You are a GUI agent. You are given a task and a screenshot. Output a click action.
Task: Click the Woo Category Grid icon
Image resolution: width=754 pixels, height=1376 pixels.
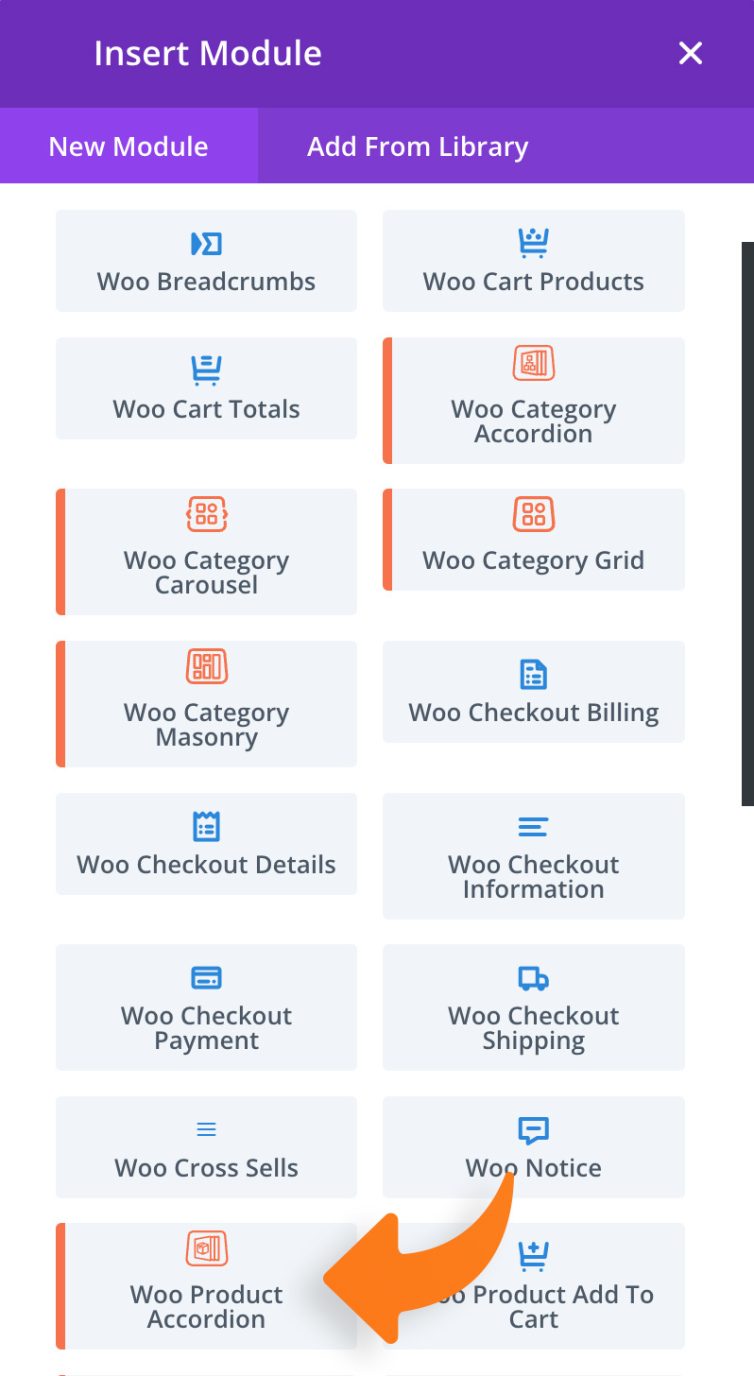tap(533, 513)
